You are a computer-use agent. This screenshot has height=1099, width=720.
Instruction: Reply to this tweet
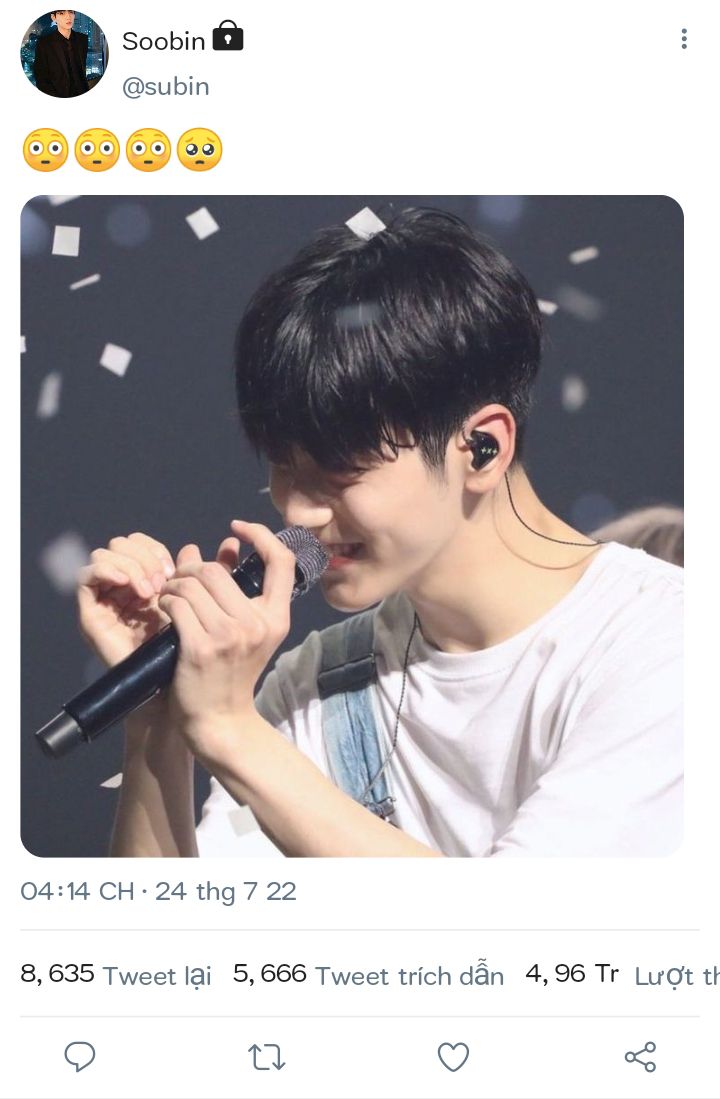click(x=80, y=1057)
